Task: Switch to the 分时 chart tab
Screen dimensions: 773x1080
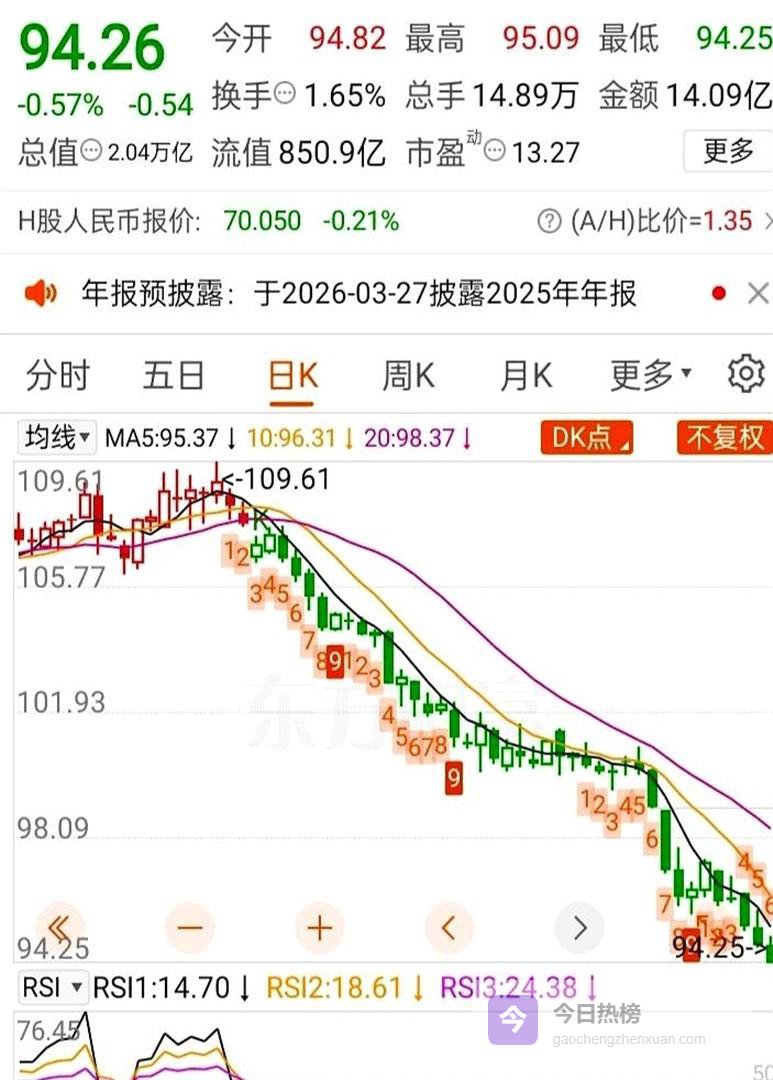Action: tap(58, 376)
